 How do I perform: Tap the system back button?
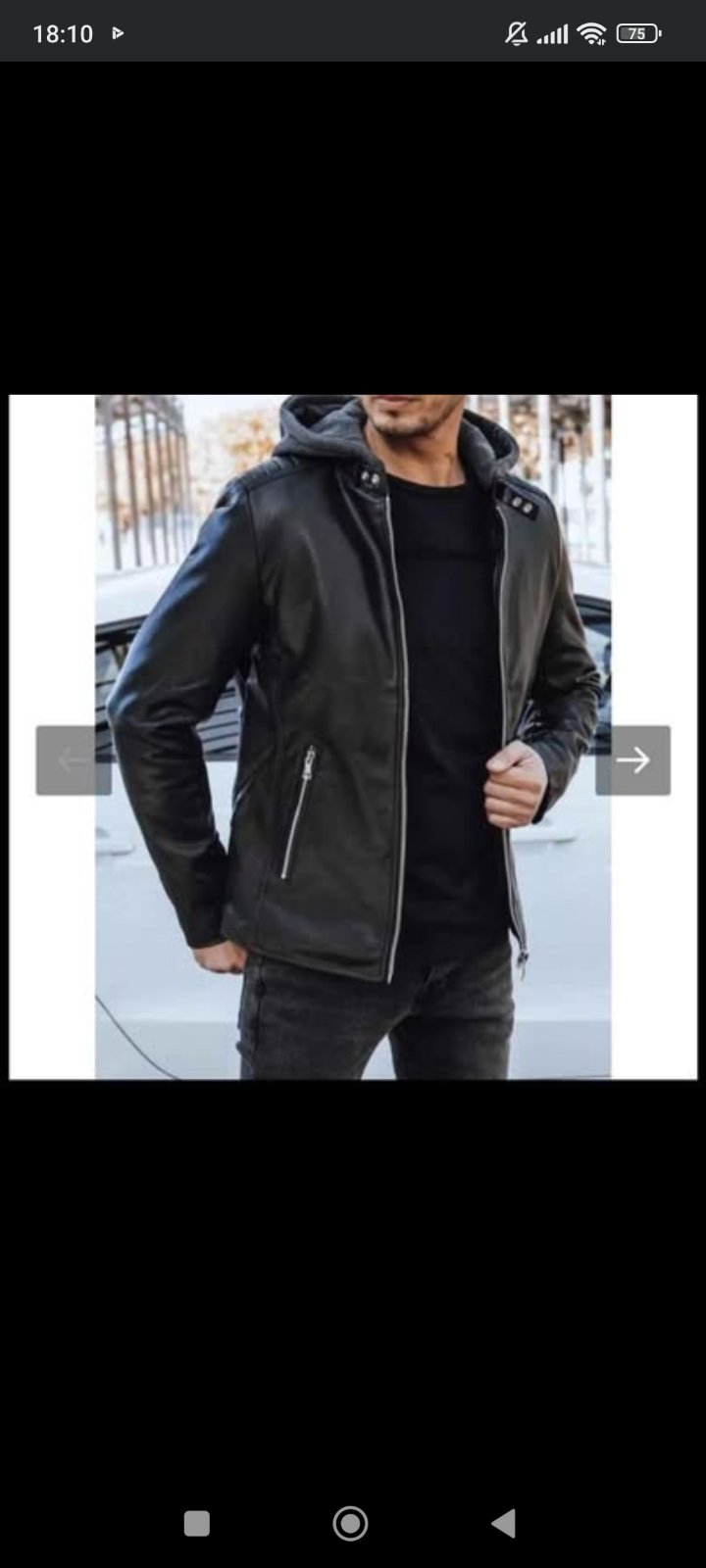click(504, 1523)
